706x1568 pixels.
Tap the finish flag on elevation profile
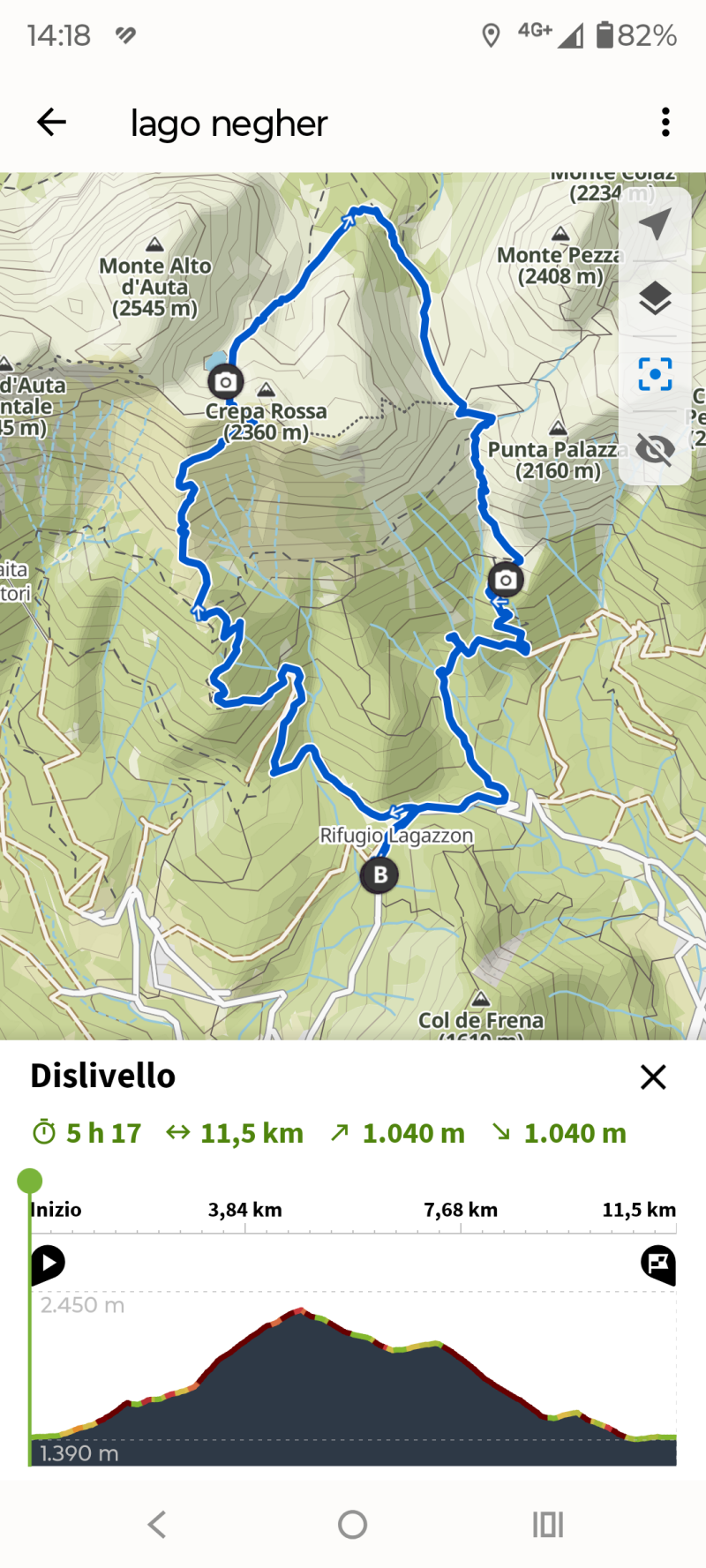657,1264
